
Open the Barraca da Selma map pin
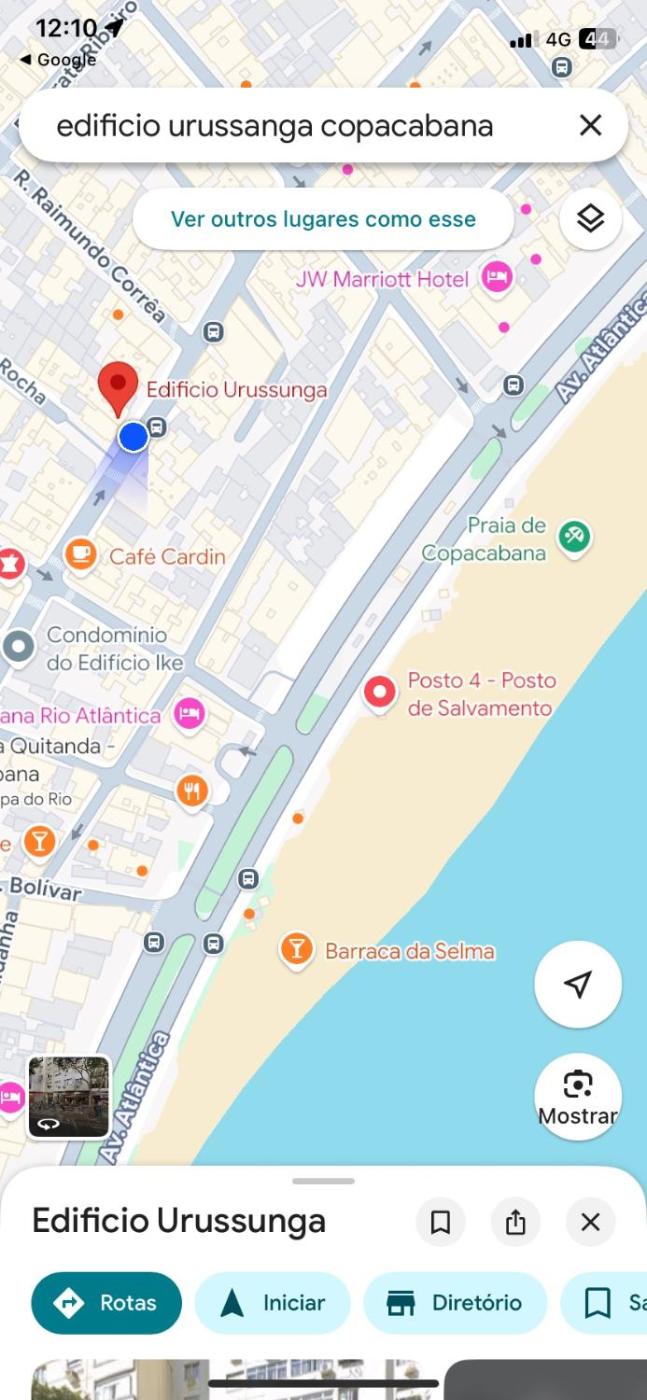pyautogui.click(x=296, y=948)
